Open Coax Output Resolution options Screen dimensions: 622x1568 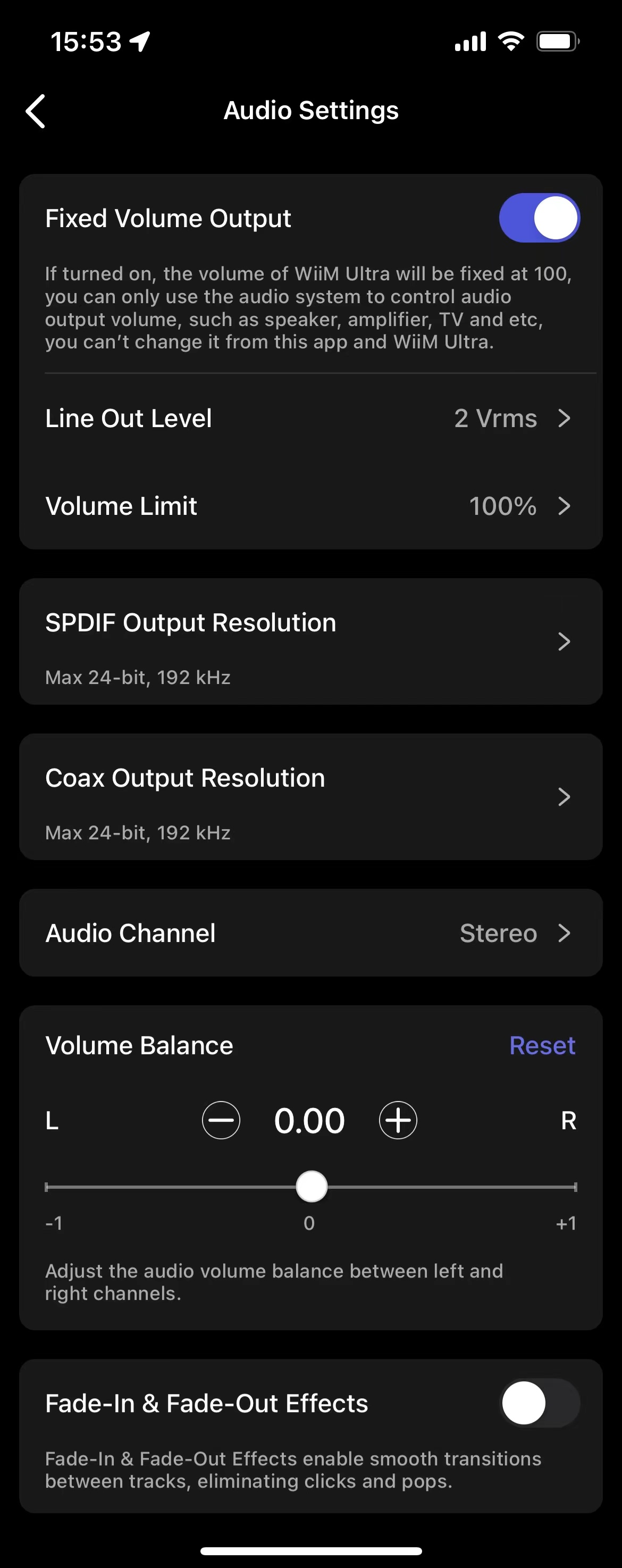tap(310, 797)
